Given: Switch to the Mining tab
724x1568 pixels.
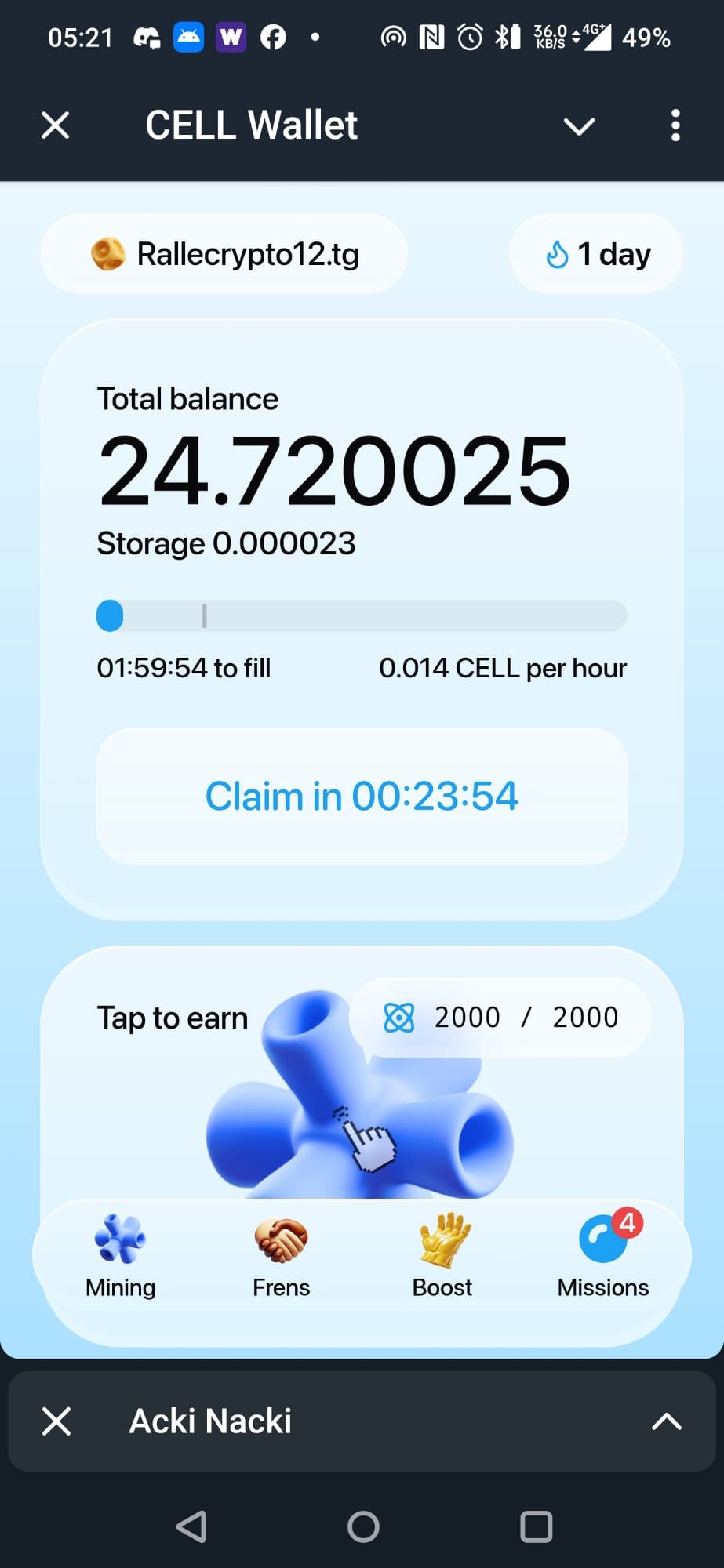Looking at the screenshot, I should (x=120, y=1256).
